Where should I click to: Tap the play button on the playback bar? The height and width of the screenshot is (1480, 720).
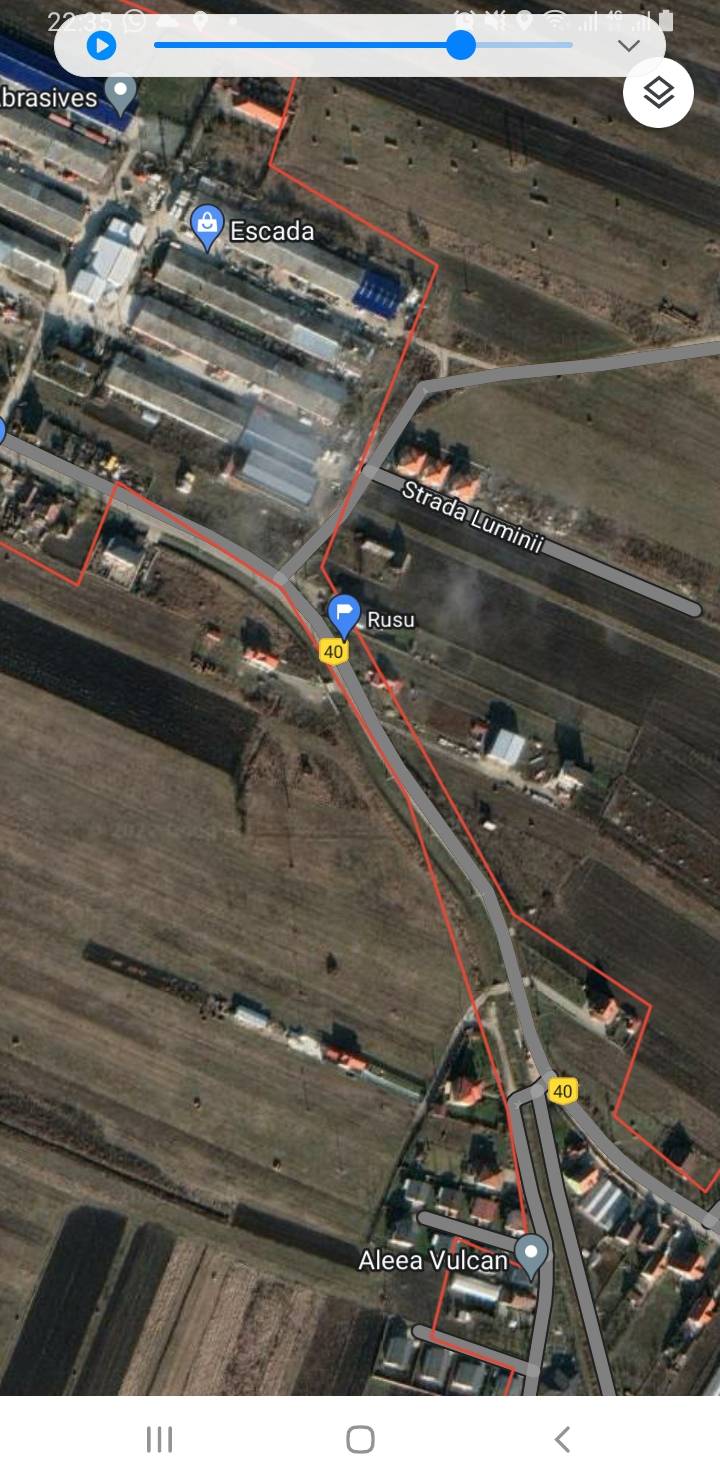[x=101, y=45]
